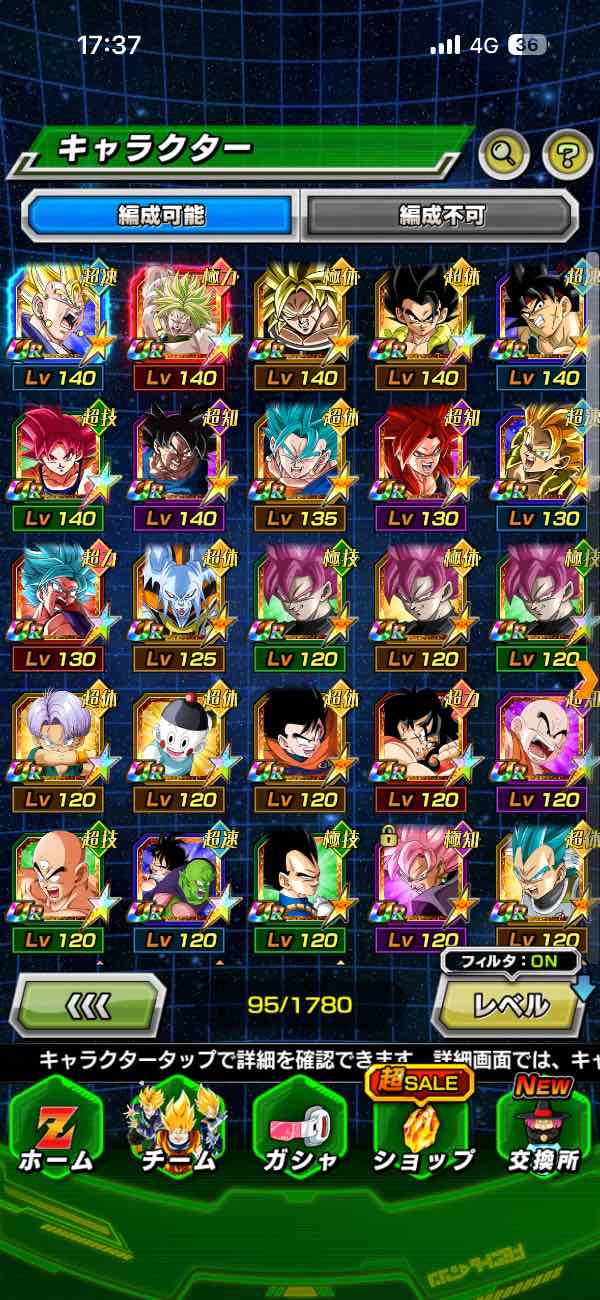Switch to the 編成不可 tab

click(441, 215)
